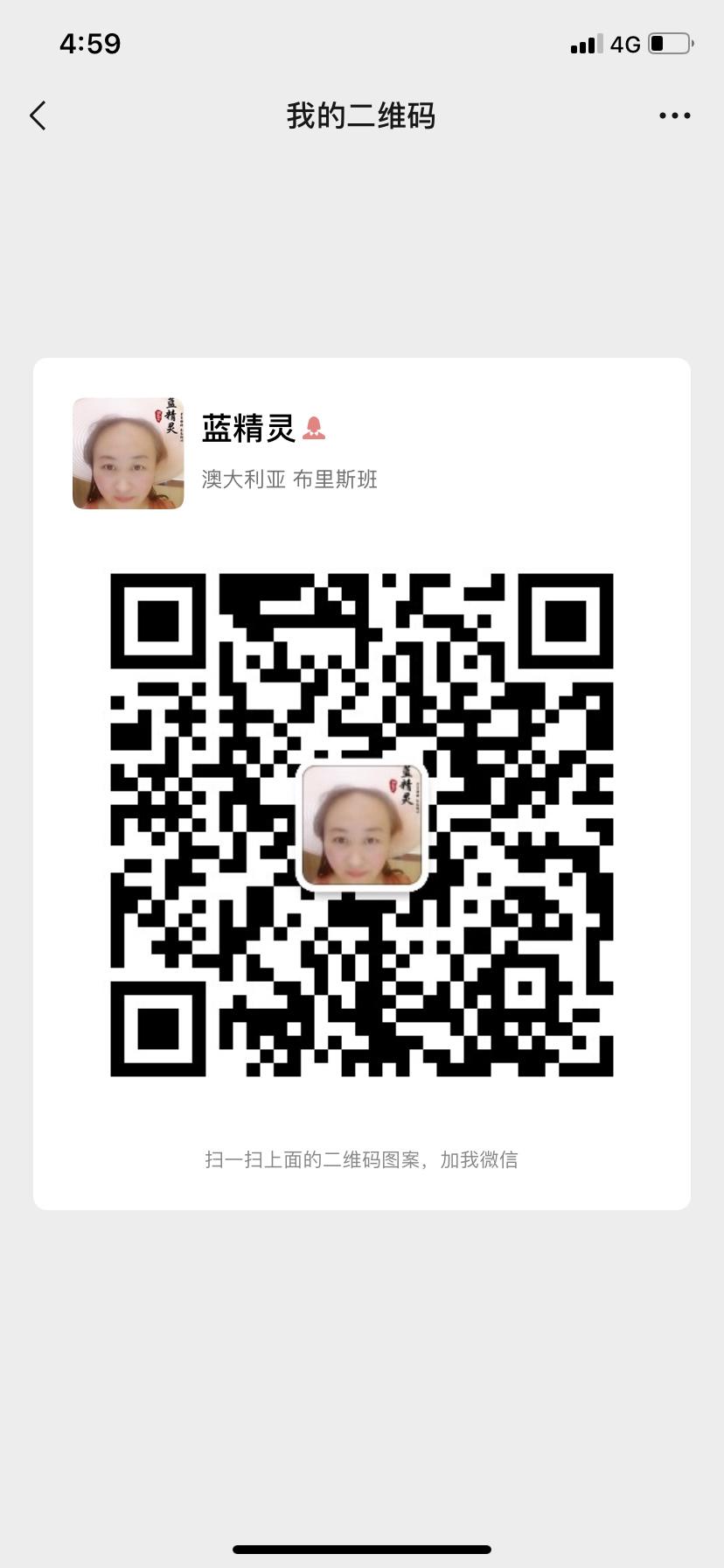Image resolution: width=724 pixels, height=1568 pixels.
Task: Open the more options ellipsis menu
Action: (673, 115)
